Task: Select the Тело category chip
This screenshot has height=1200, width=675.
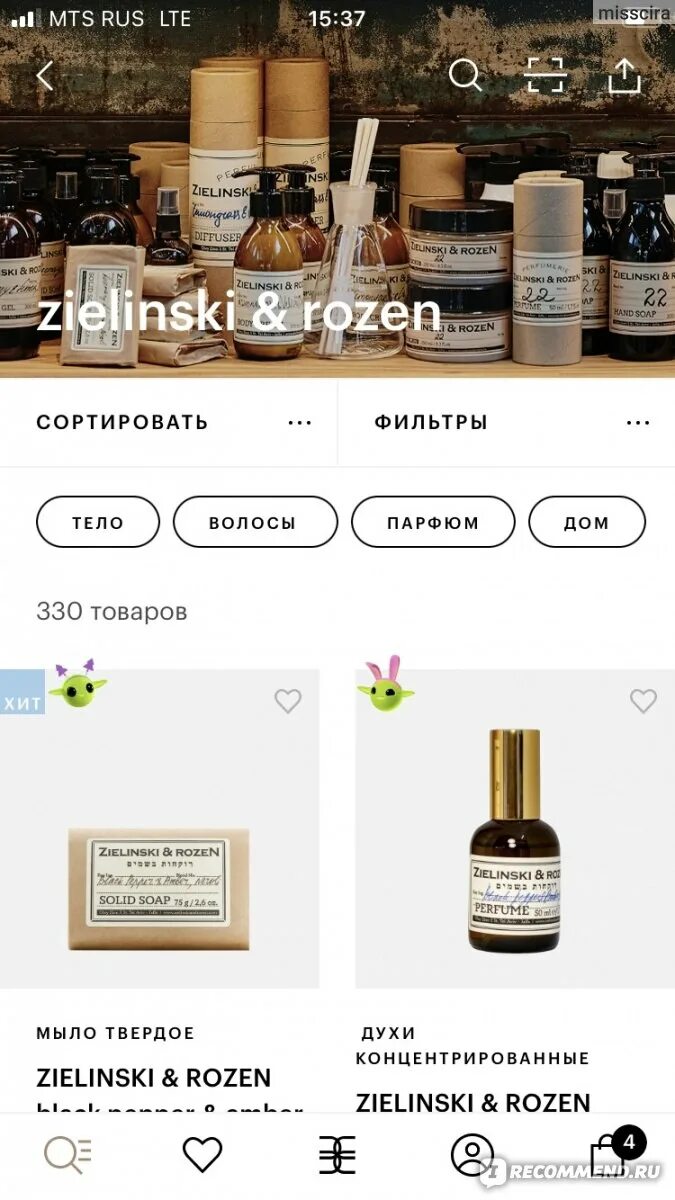Action: (98, 522)
